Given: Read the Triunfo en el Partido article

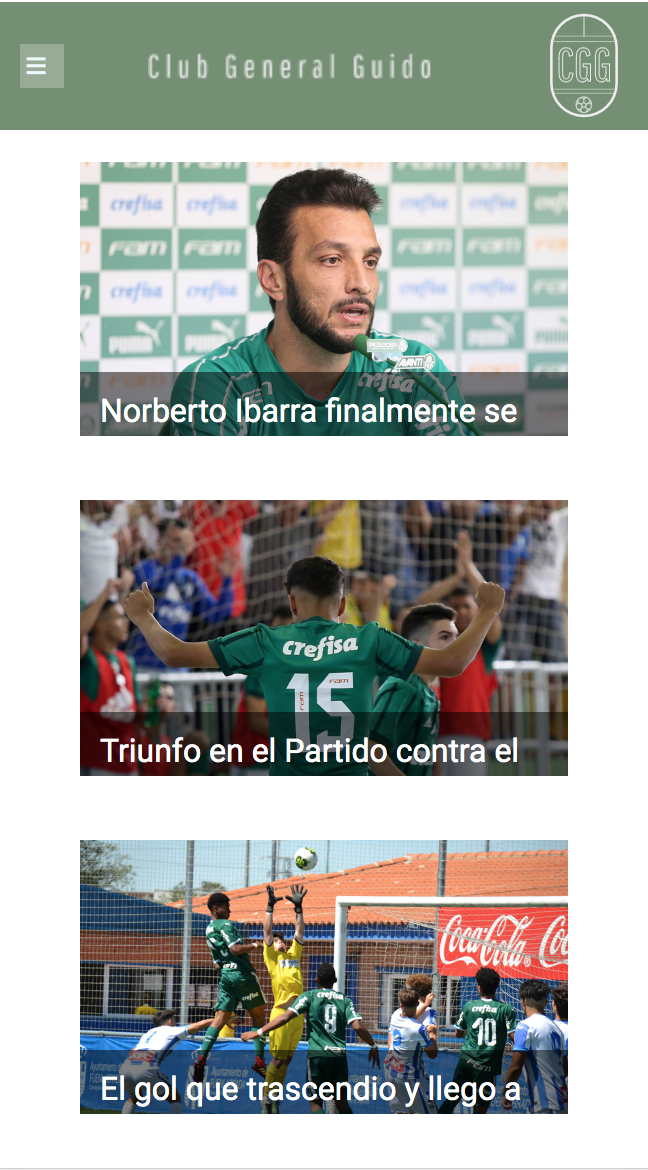Looking at the screenshot, I should click(309, 750).
